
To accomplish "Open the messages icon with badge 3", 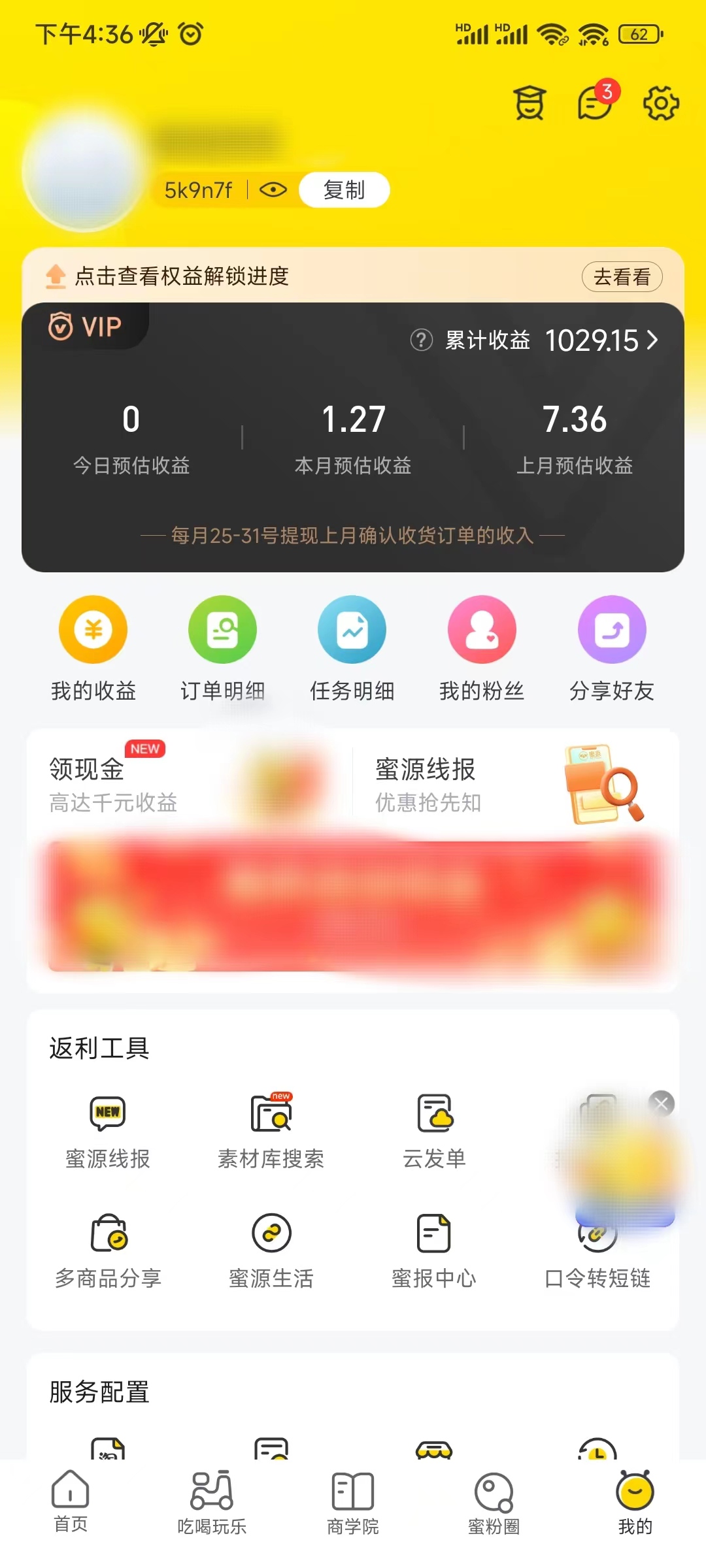I will [x=592, y=103].
